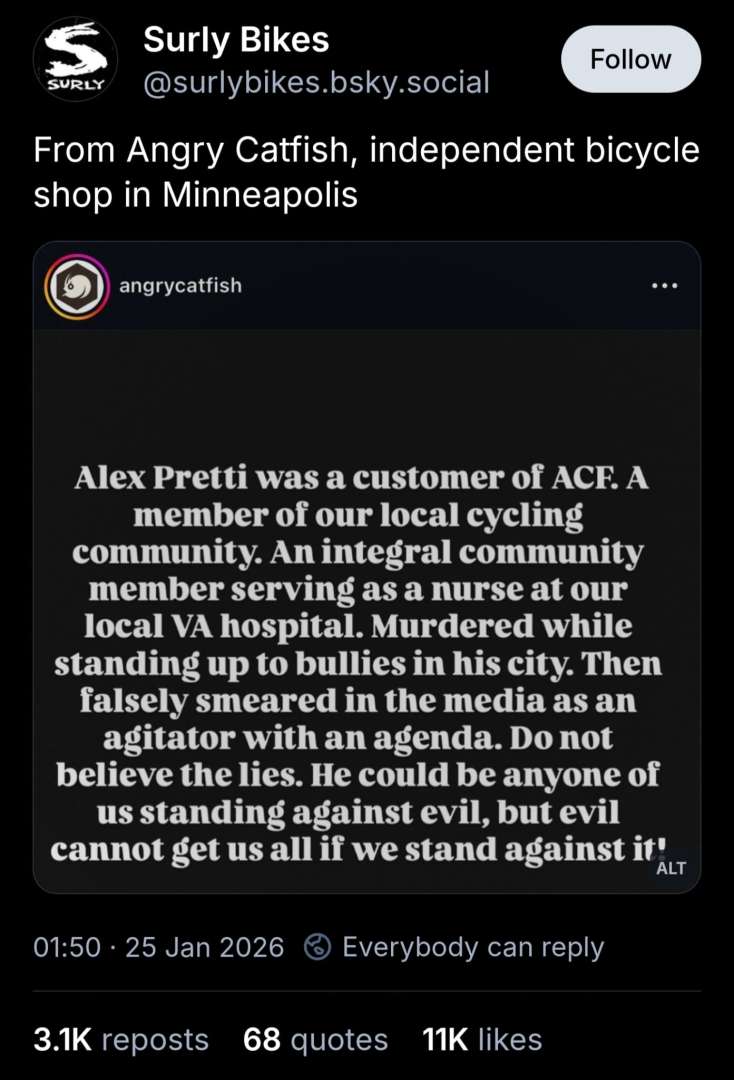Screen dimensions: 734x1080
Task: See the 3.1K reposts list
Action: 121,1039
